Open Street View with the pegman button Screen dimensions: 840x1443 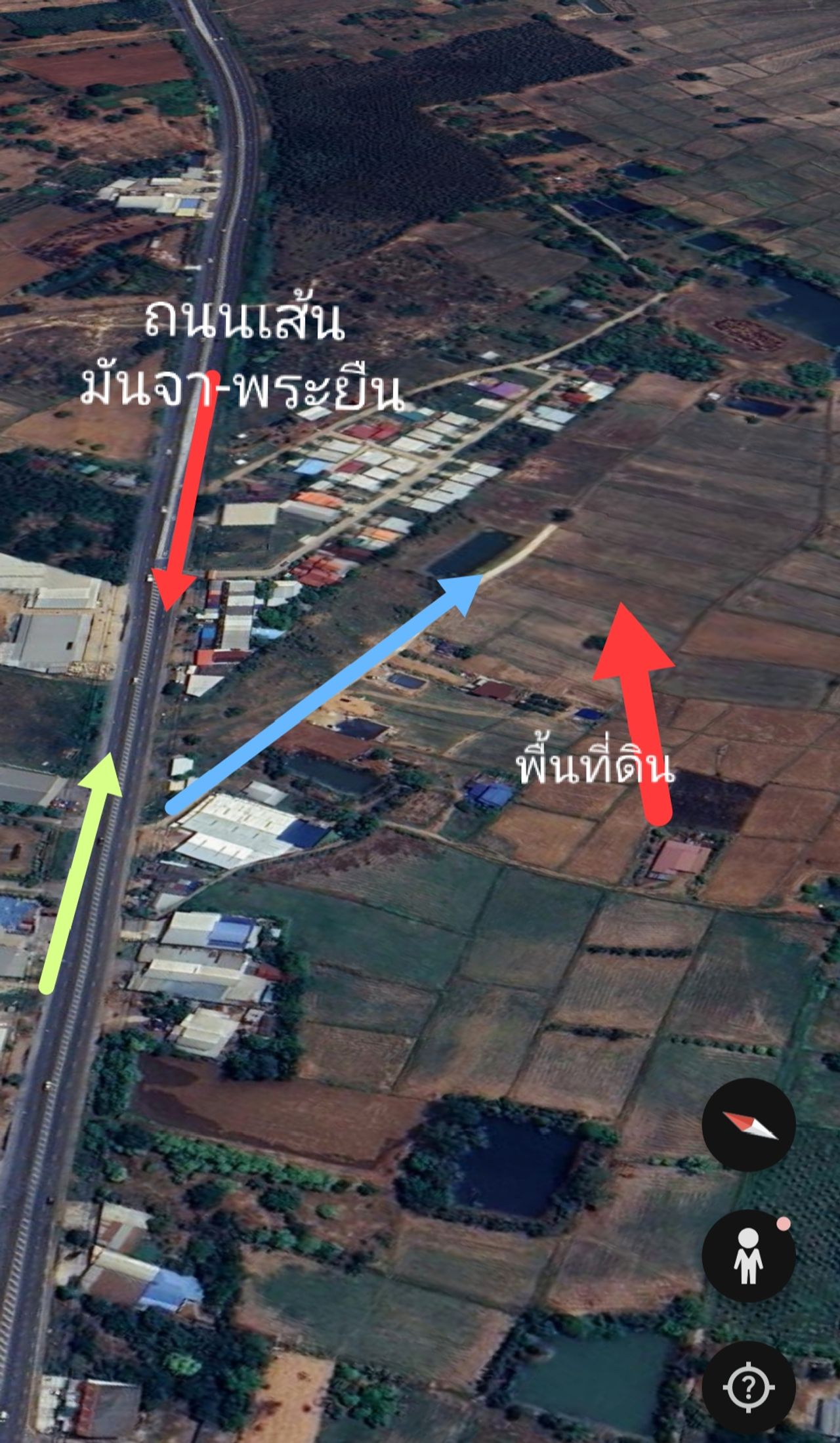[749, 1256]
